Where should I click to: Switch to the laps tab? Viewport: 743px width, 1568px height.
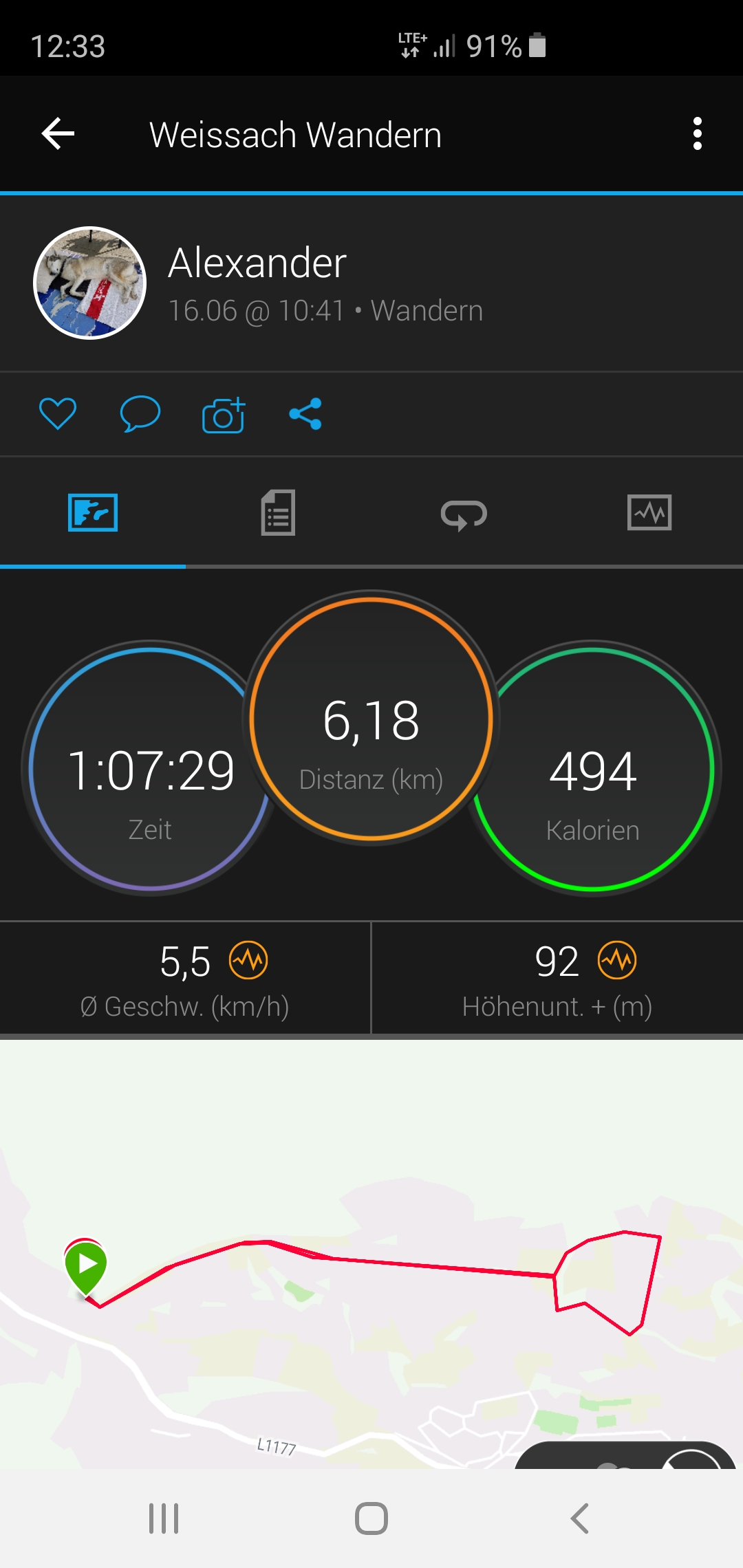[x=464, y=514]
